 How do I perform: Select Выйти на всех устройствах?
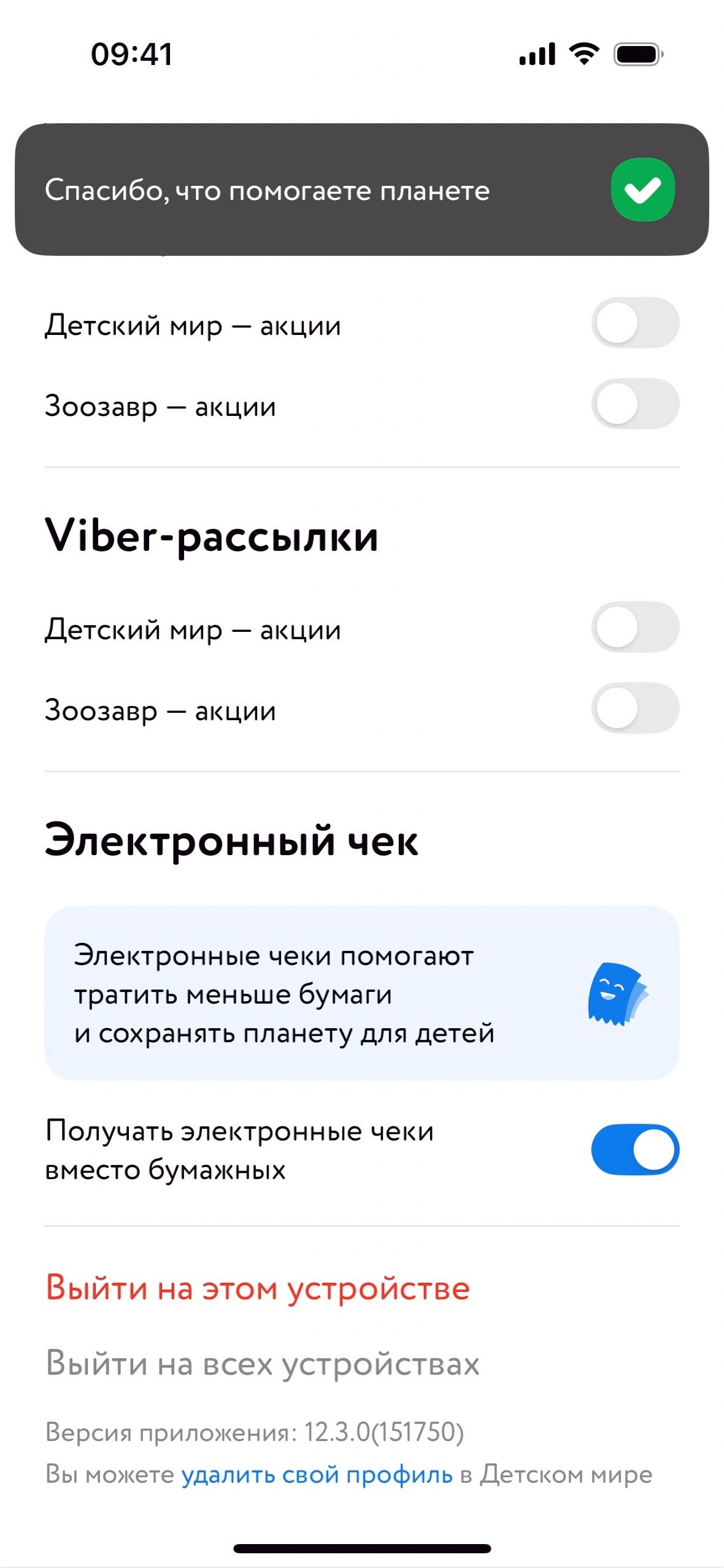(x=263, y=1363)
